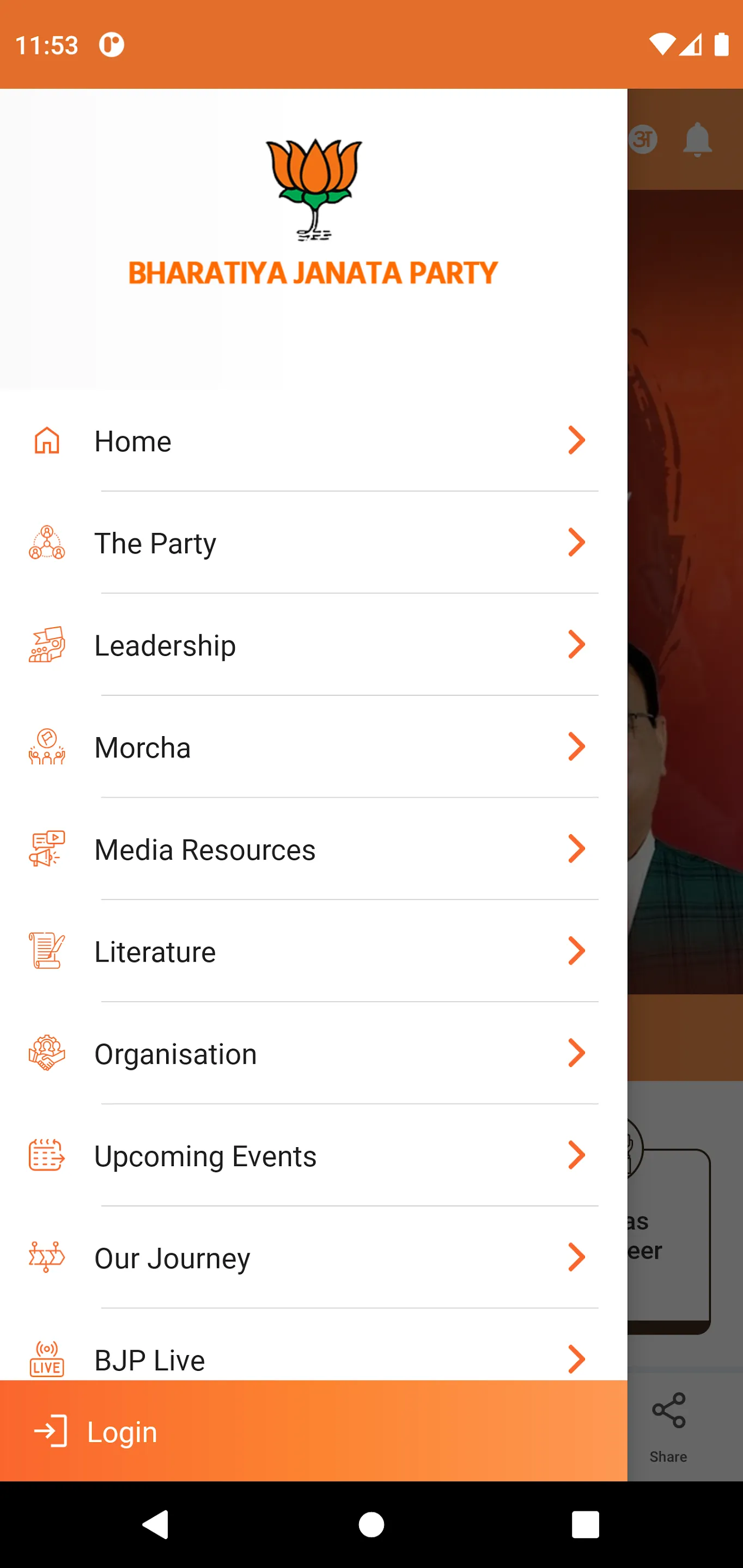Tap the Share button
The height and width of the screenshot is (1568, 743).
tap(669, 1423)
